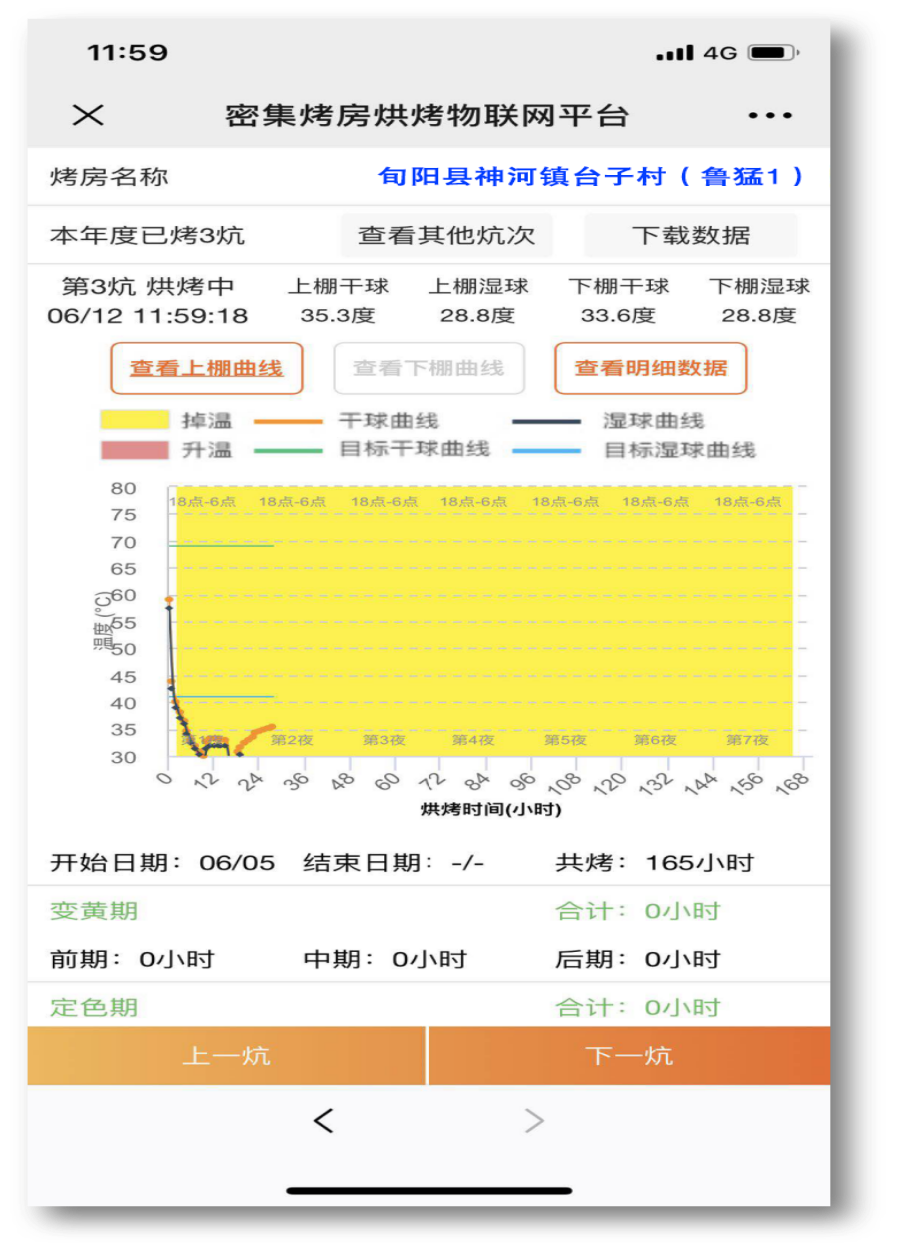Go to next batch 下一炕
897x1251 pixels.
(x=629, y=1056)
